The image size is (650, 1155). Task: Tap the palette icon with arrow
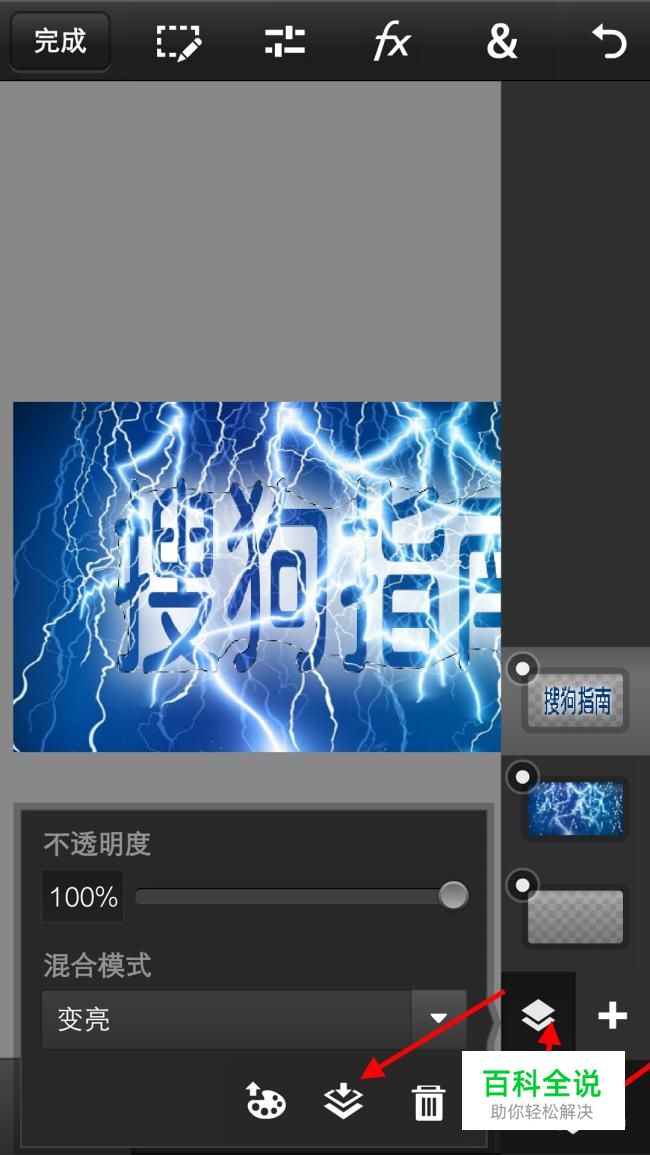(x=265, y=1102)
